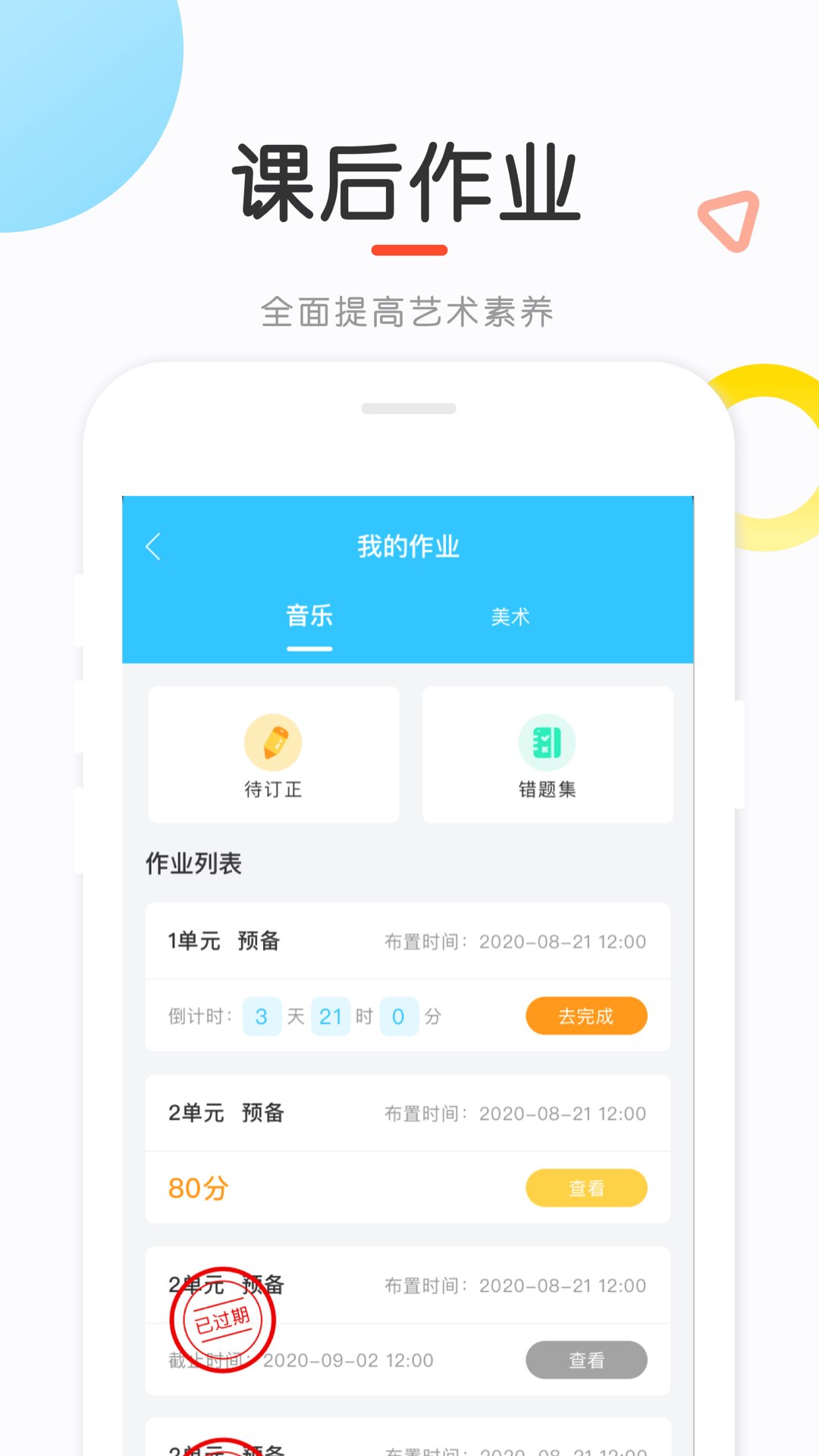The width and height of the screenshot is (819, 1456).
Task: Switch to the 美术 tab
Action: pyautogui.click(x=511, y=617)
